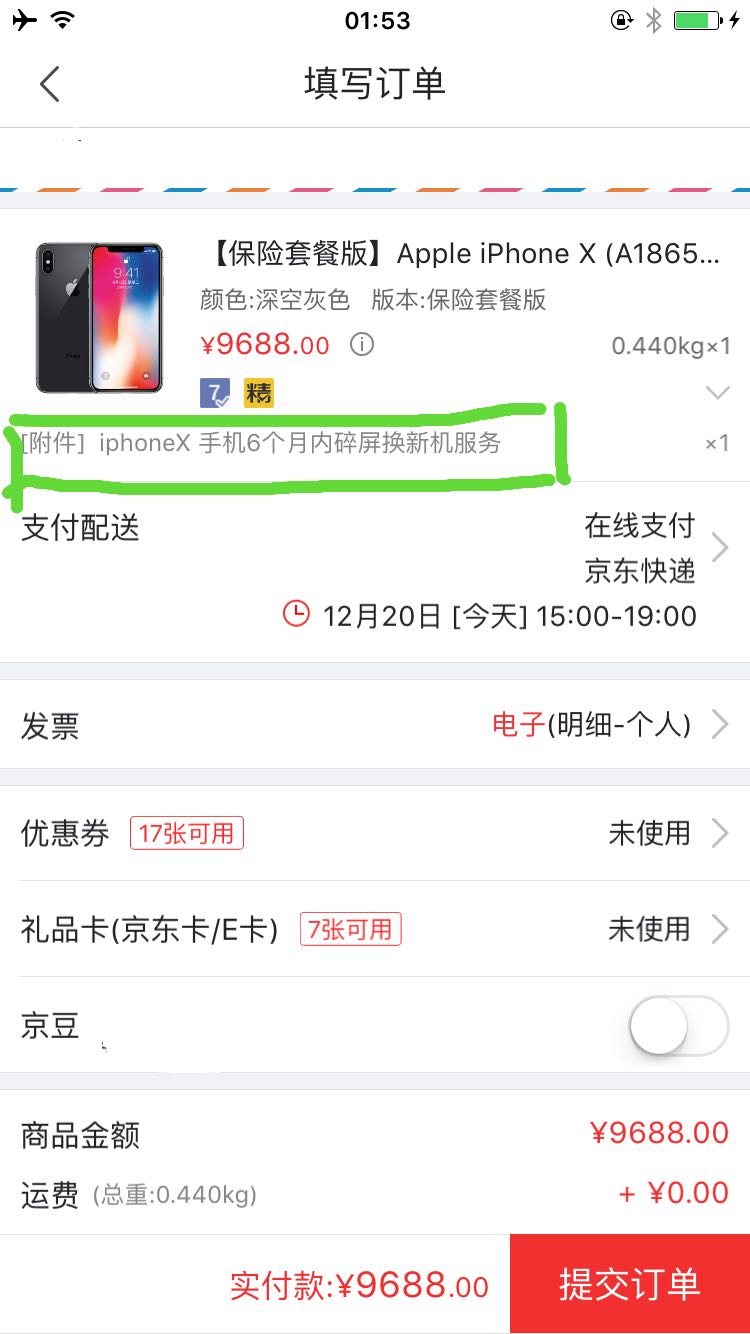750x1334 pixels.
Task: Choose a coupon in 优惠券
Action: 375,833
